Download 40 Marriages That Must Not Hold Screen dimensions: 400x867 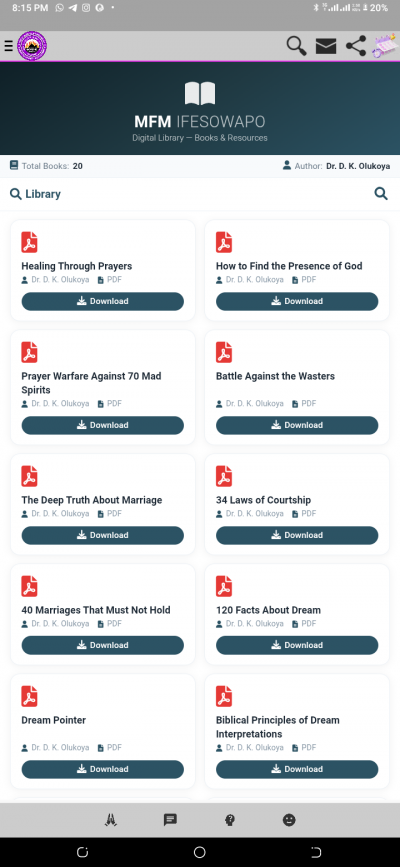(102, 645)
